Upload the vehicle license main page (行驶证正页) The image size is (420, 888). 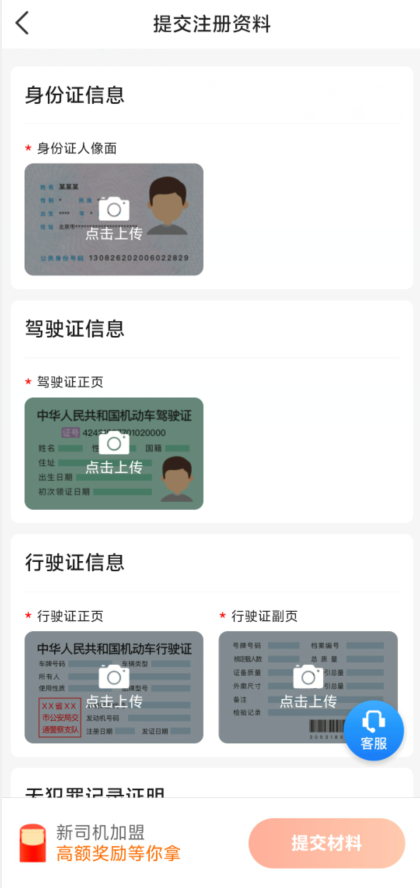click(114, 688)
